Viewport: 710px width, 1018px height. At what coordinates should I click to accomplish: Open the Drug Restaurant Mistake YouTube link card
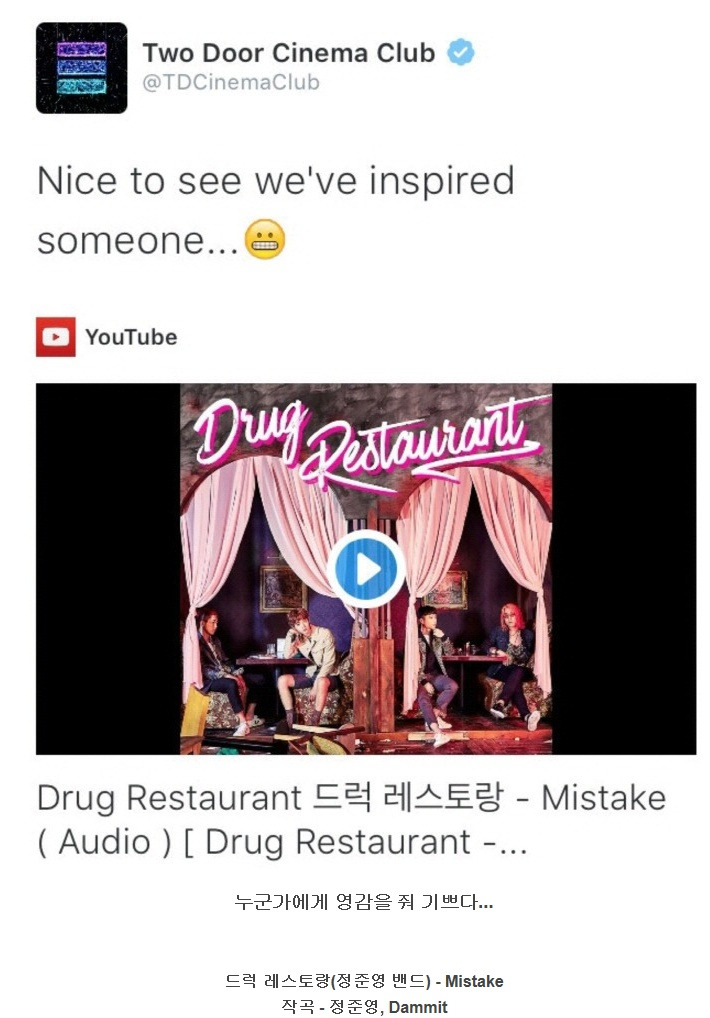click(x=351, y=819)
